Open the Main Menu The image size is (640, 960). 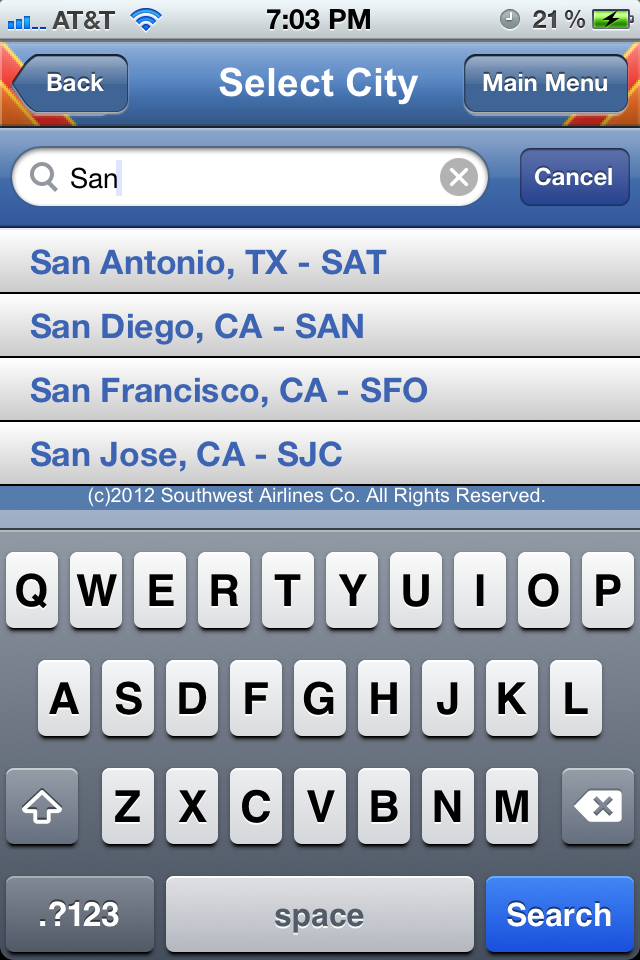[545, 83]
